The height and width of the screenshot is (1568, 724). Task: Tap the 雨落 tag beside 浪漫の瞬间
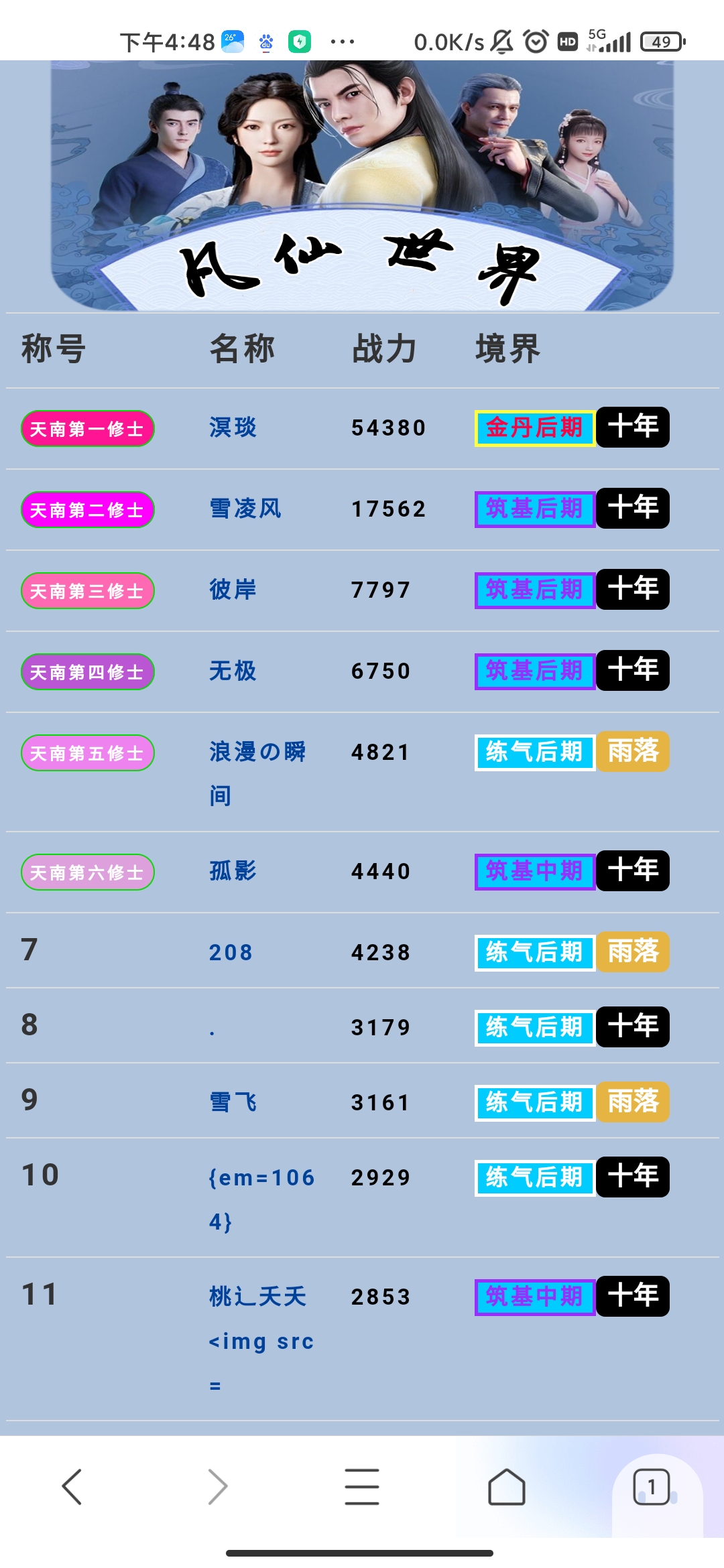pyautogui.click(x=633, y=752)
